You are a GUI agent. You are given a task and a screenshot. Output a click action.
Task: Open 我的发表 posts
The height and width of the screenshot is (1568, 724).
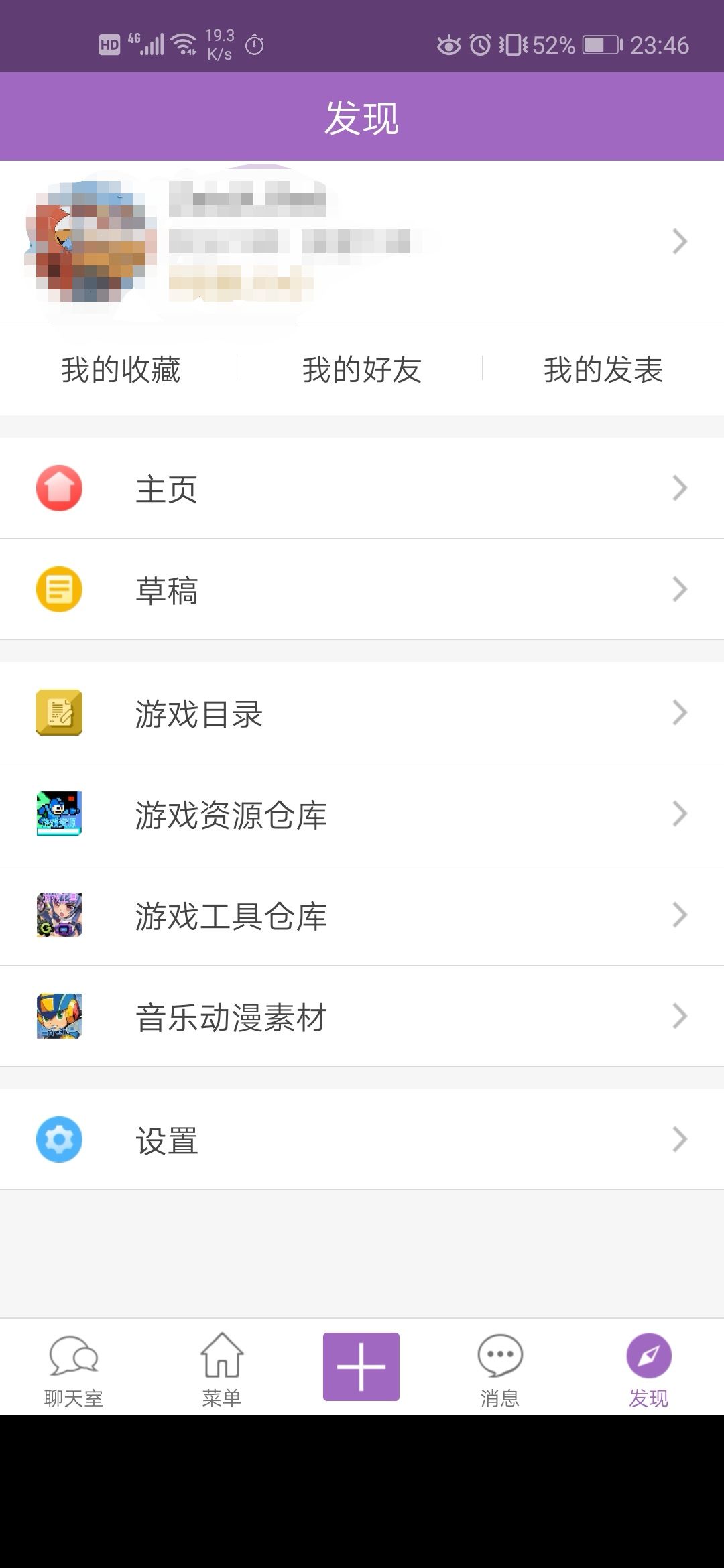[603, 369]
